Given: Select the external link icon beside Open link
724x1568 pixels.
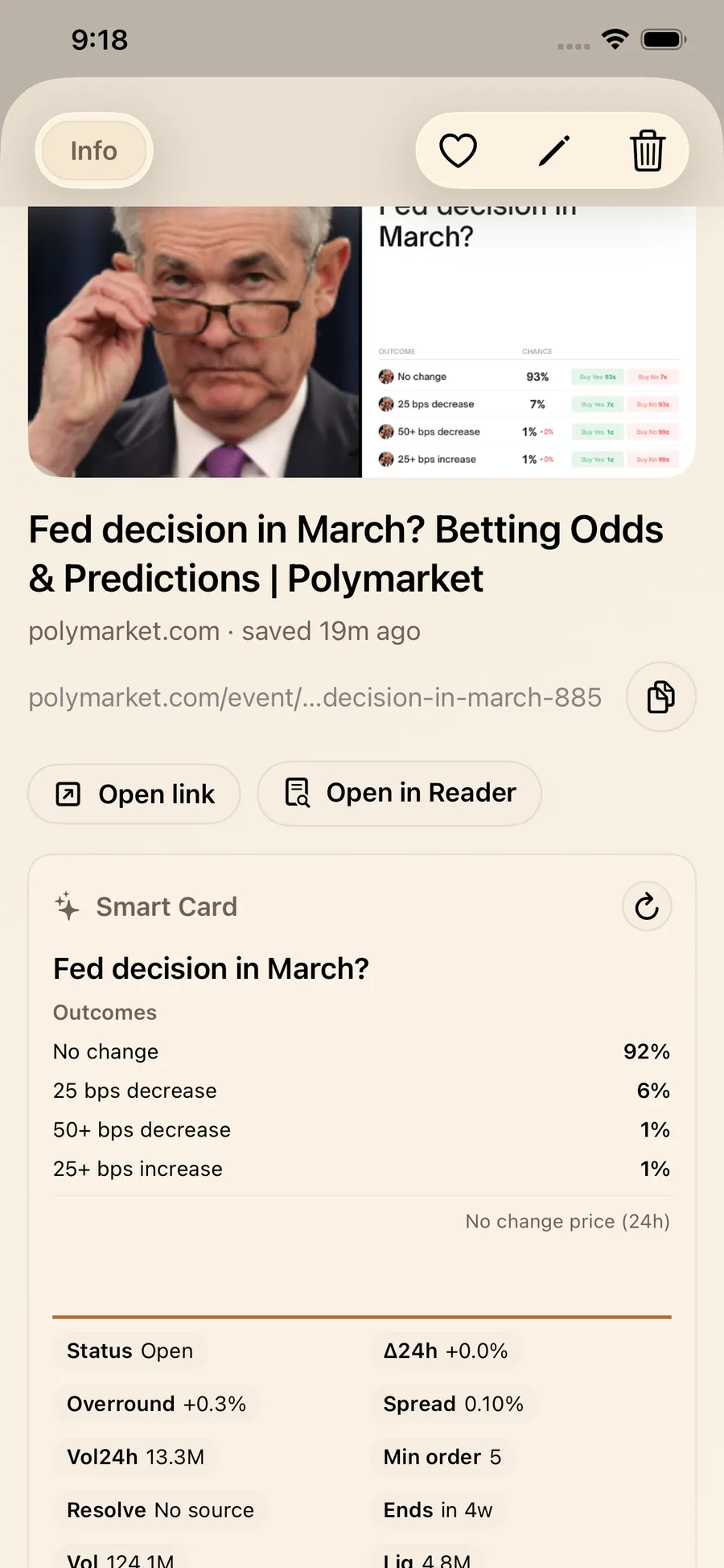Looking at the screenshot, I should (67, 794).
